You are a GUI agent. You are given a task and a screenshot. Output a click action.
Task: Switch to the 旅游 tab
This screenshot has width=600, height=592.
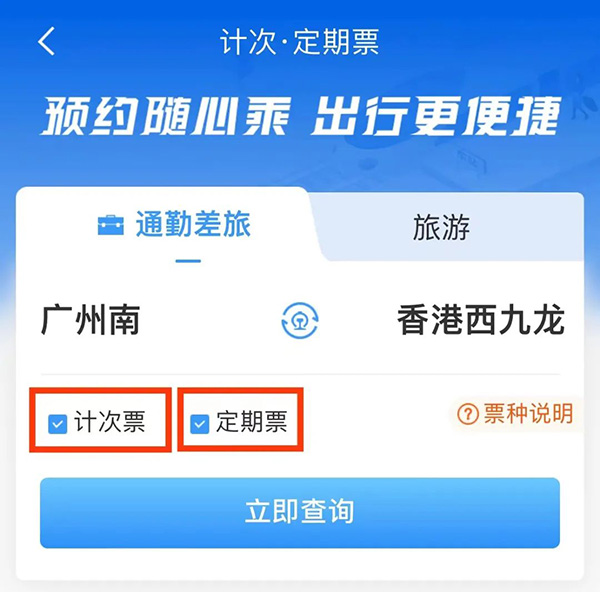[x=441, y=227]
